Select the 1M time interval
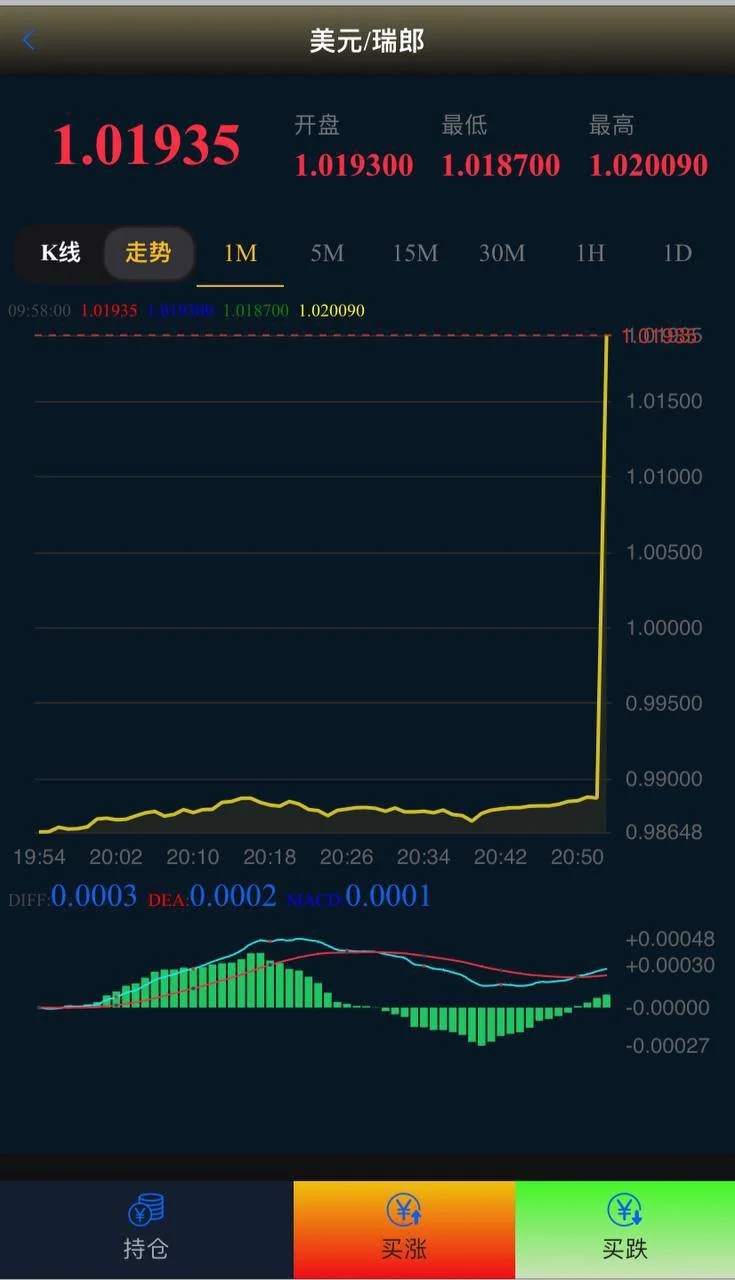 pyautogui.click(x=240, y=253)
